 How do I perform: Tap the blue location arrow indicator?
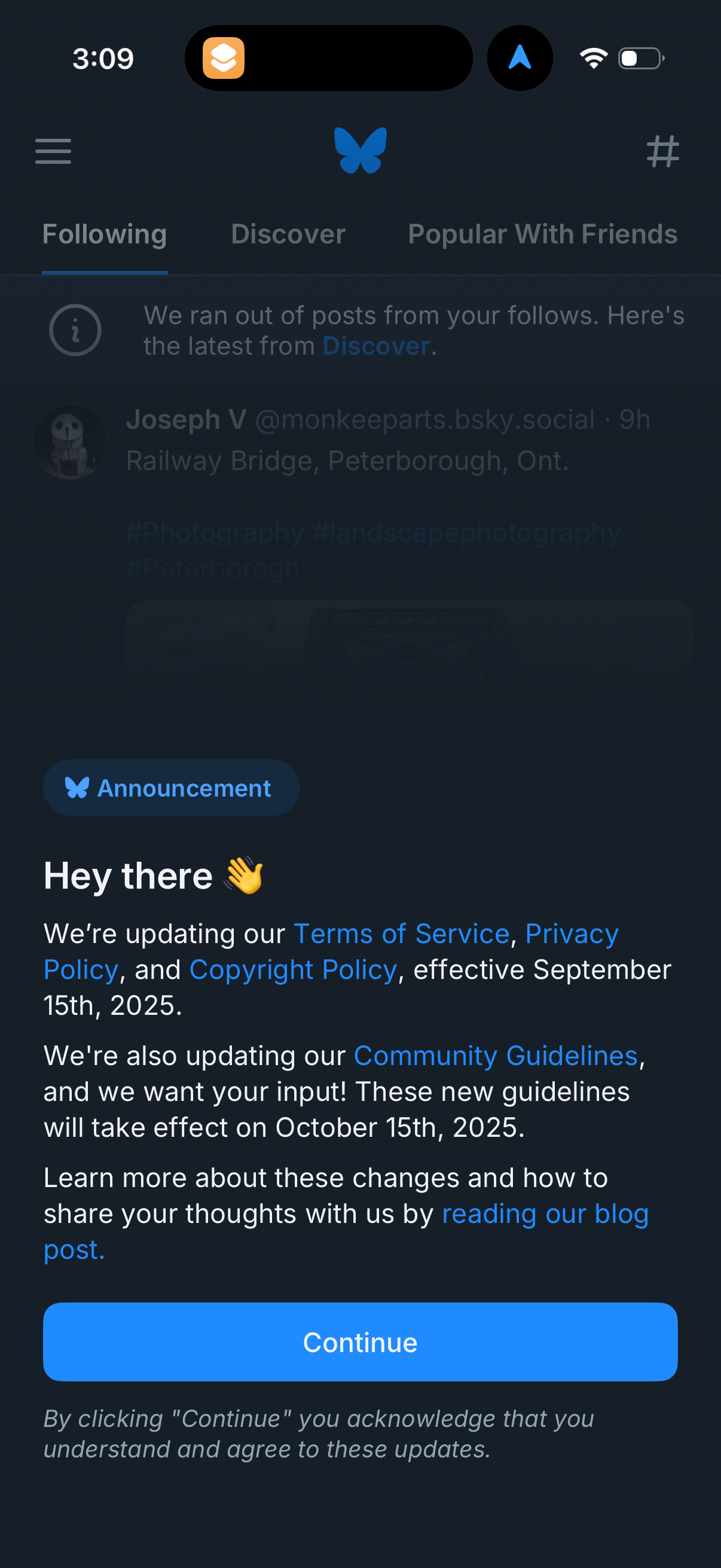(520, 57)
